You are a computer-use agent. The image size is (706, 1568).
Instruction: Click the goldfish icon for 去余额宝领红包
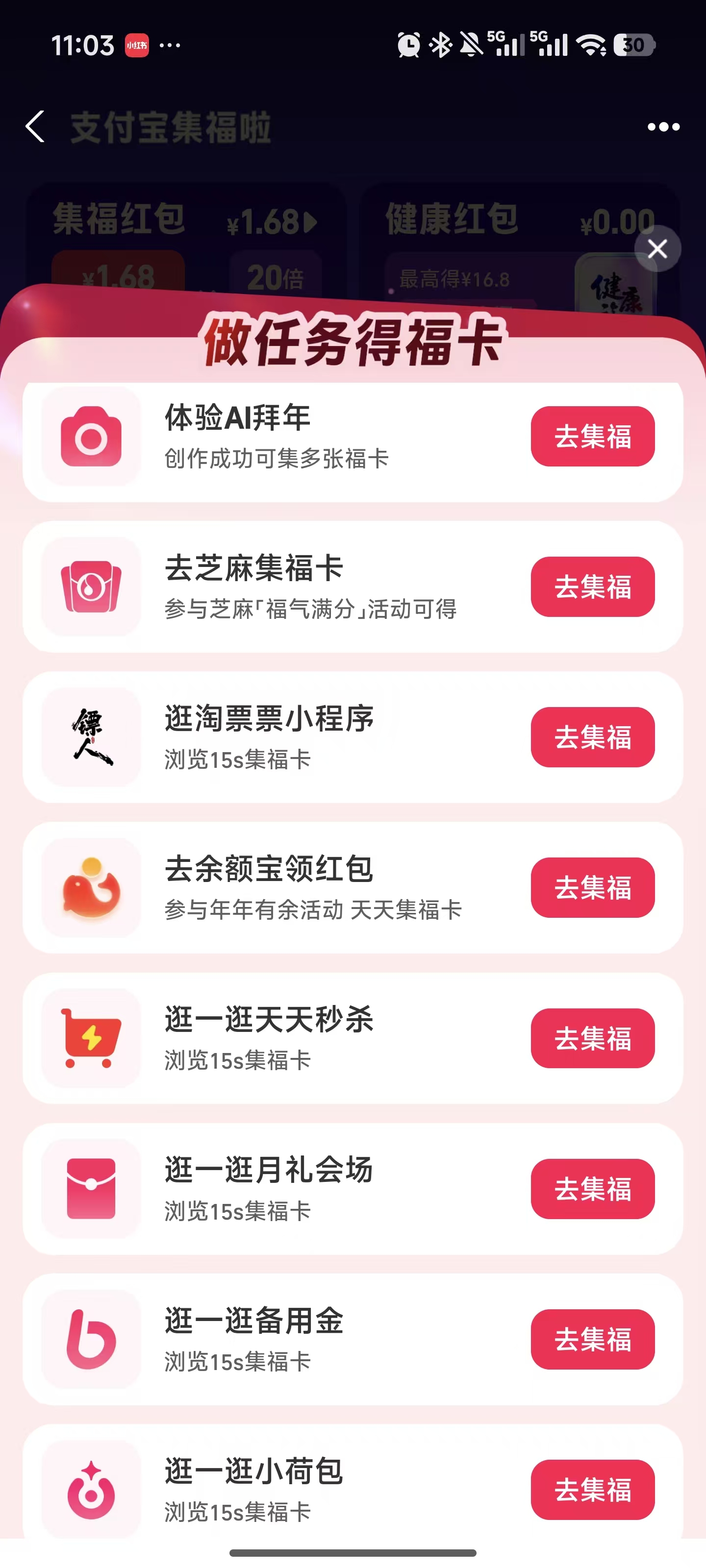coord(90,888)
